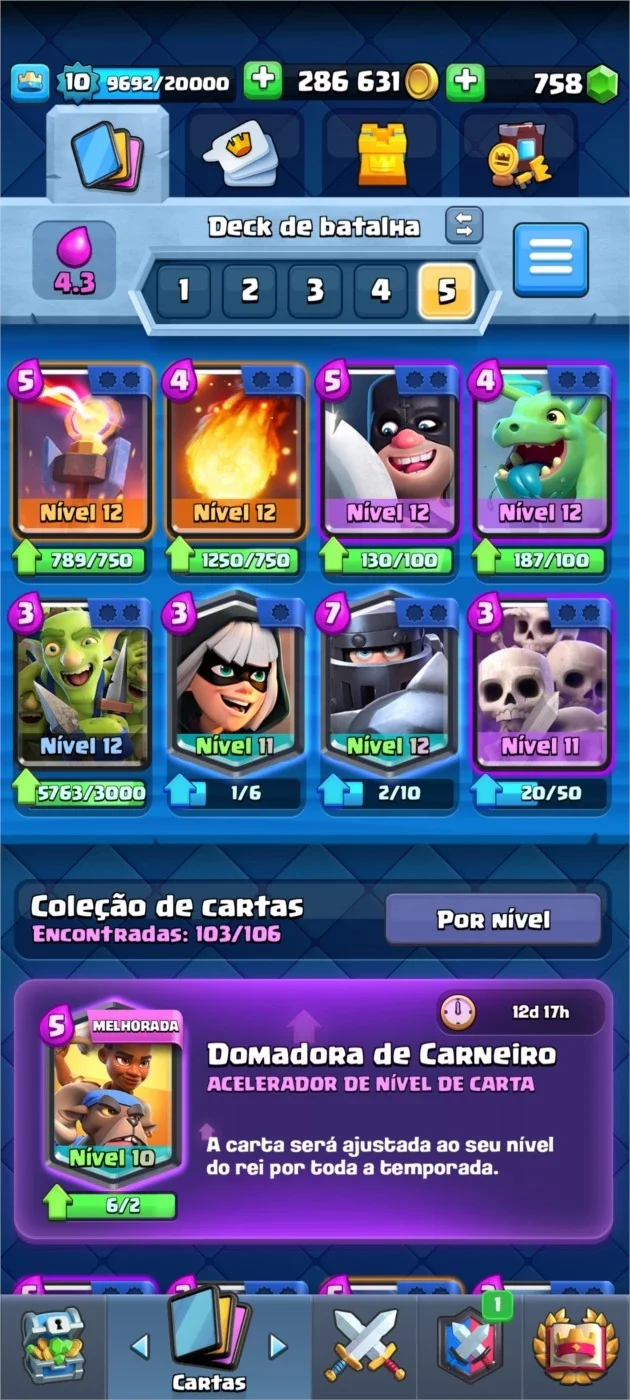Open the clan tab with notification badge

471,1345
